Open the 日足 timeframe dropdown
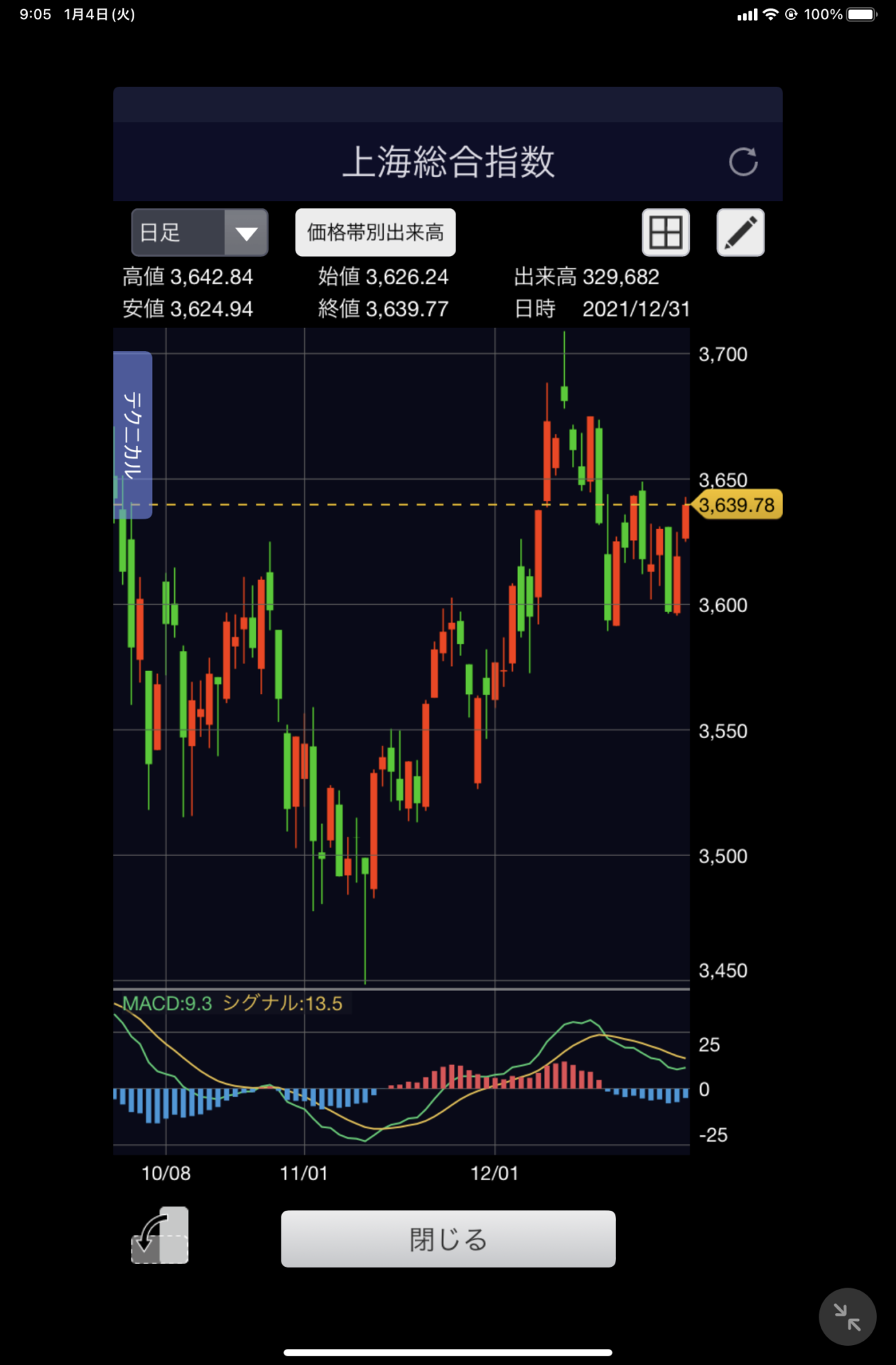The height and width of the screenshot is (1365, 896). [200, 232]
